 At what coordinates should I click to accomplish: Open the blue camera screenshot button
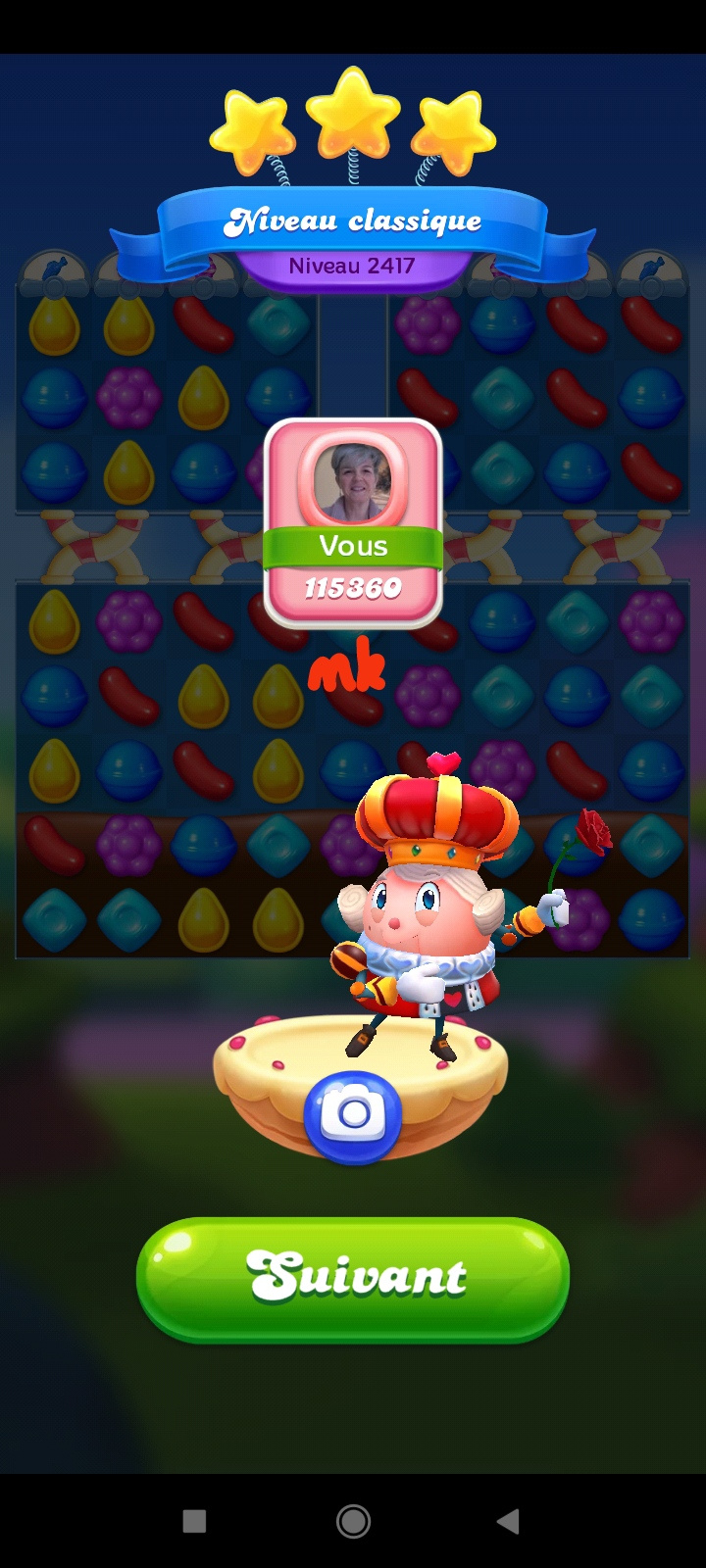tap(353, 1115)
